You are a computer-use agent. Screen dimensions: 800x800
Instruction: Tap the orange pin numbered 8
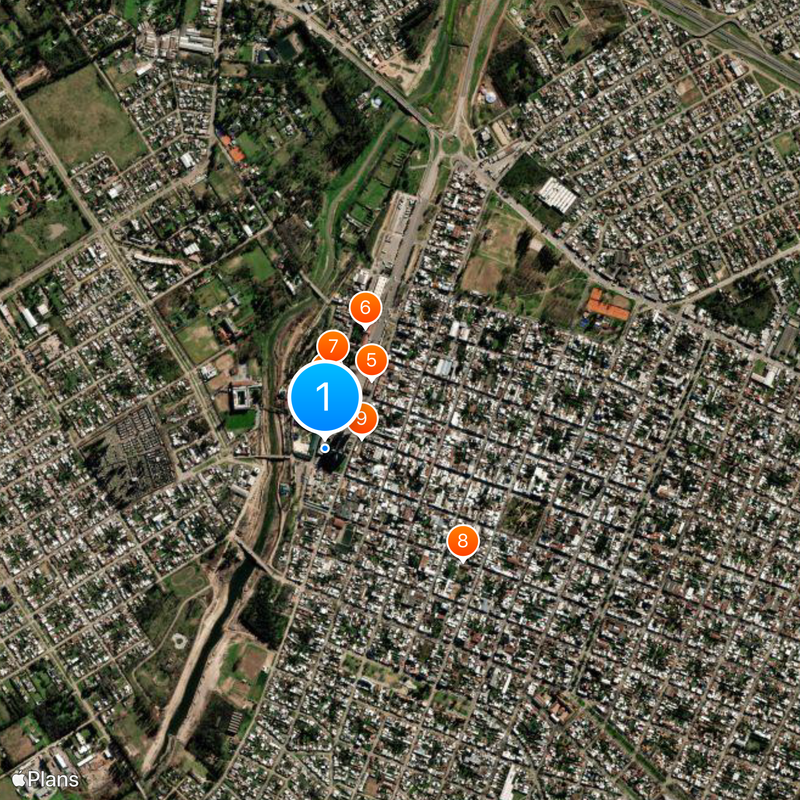click(x=461, y=541)
